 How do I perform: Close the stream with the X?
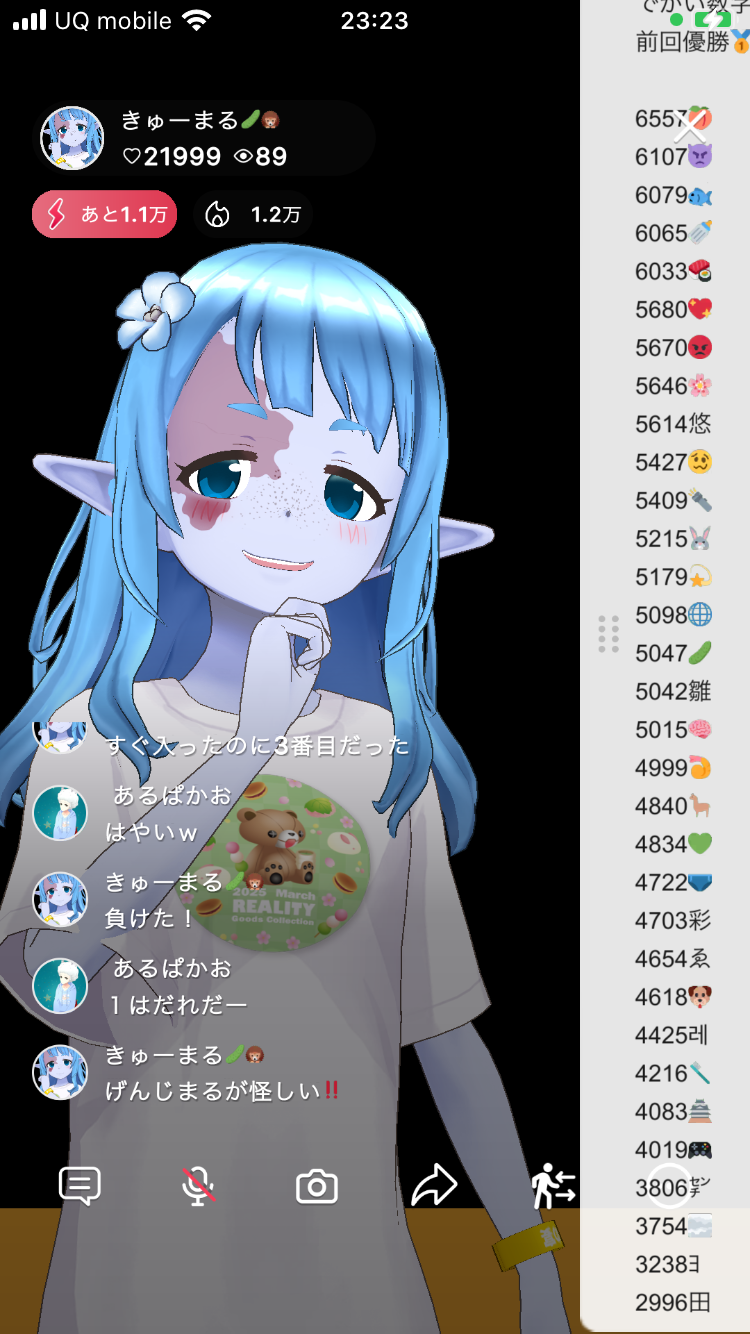691,127
